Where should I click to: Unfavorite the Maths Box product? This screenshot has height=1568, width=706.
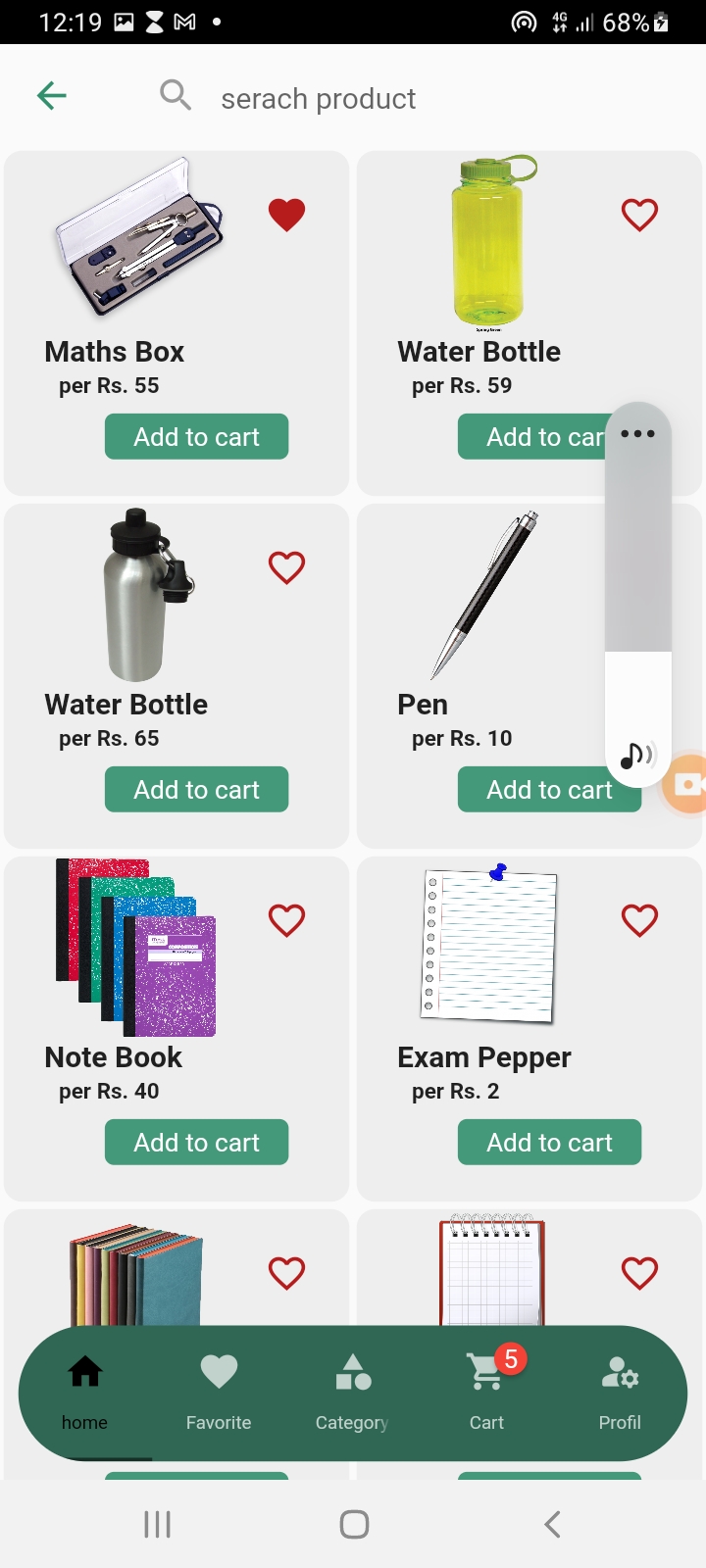(x=285, y=214)
